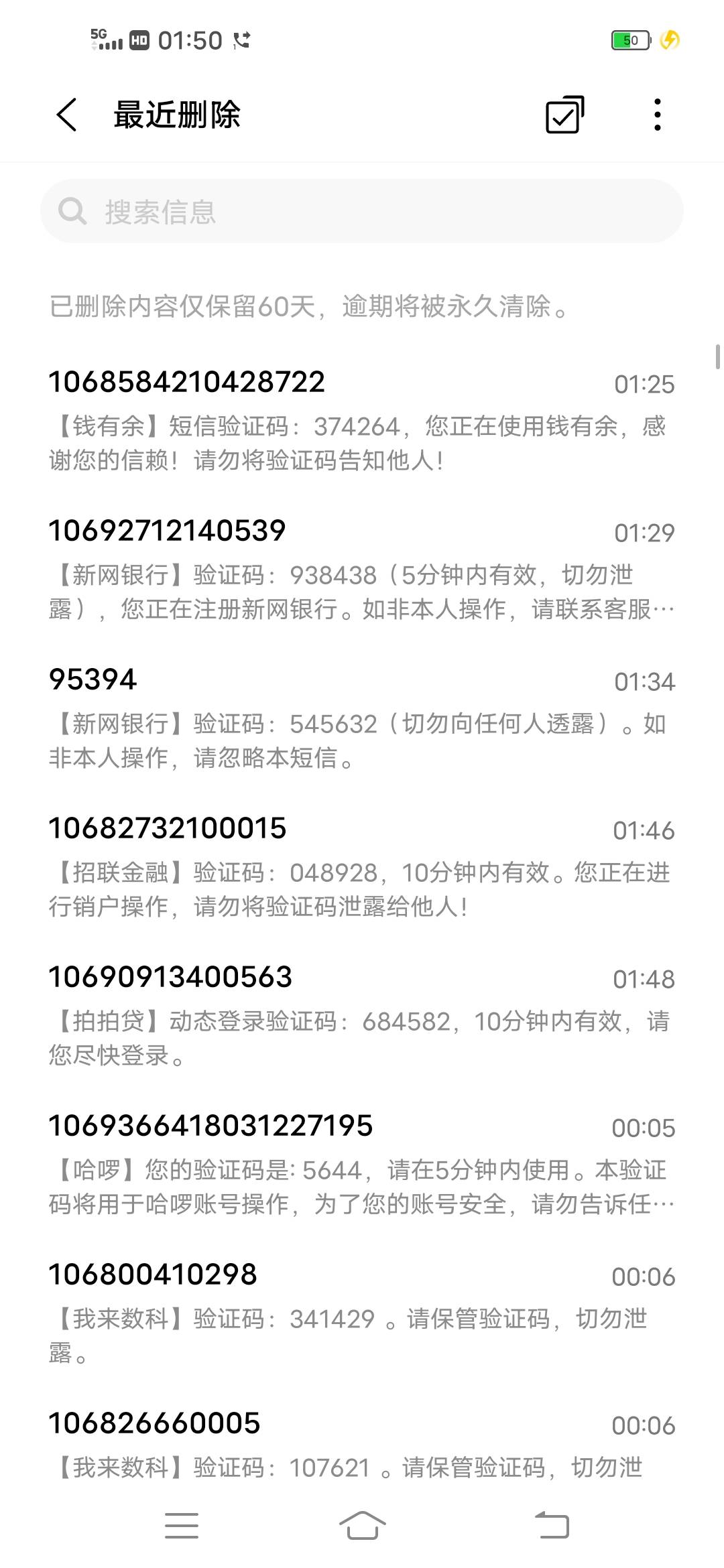
Task: Open the 招联金融 verification message
Action: pos(362,867)
